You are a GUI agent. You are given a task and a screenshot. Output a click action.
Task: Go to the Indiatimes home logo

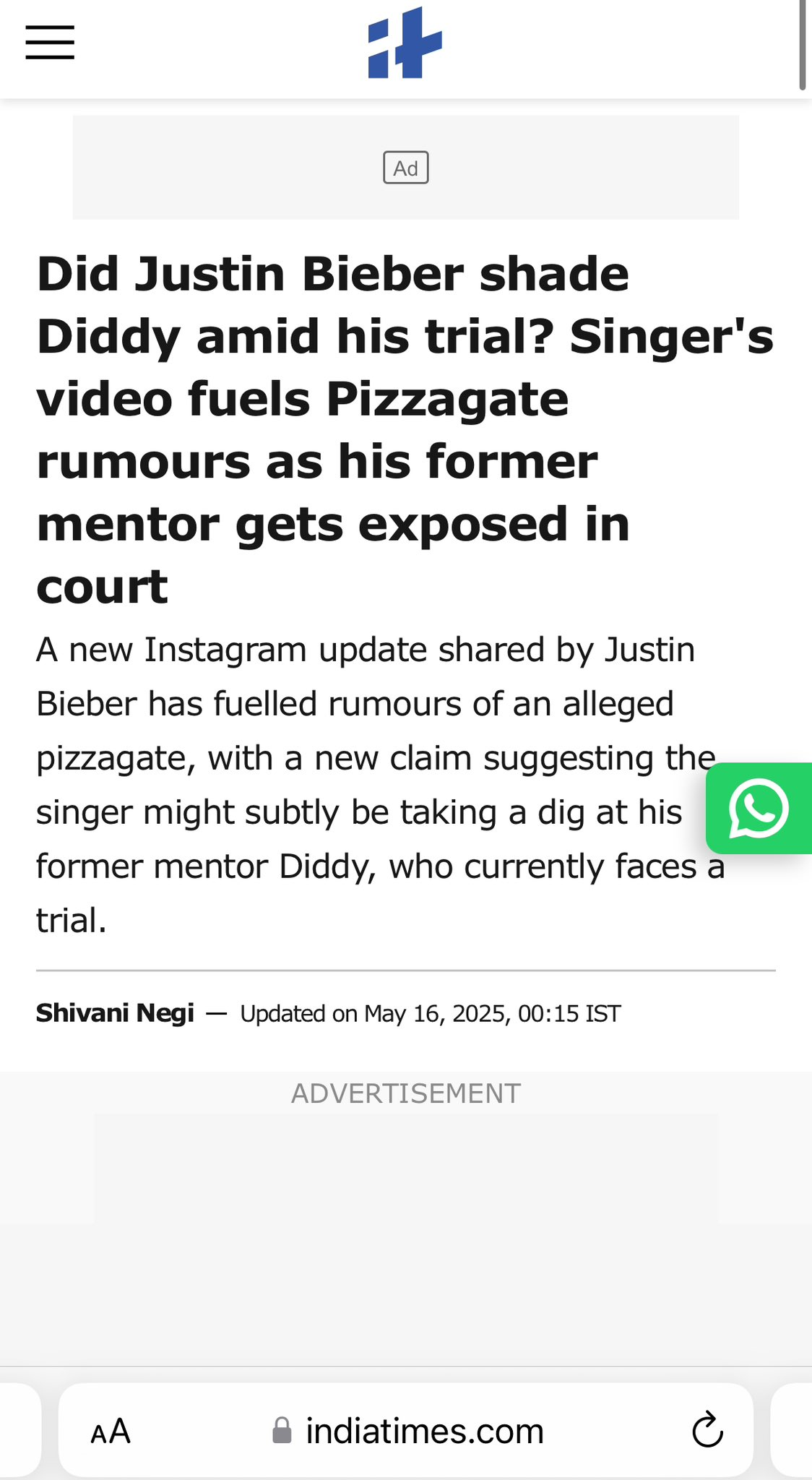pyautogui.click(x=405, y=43)
